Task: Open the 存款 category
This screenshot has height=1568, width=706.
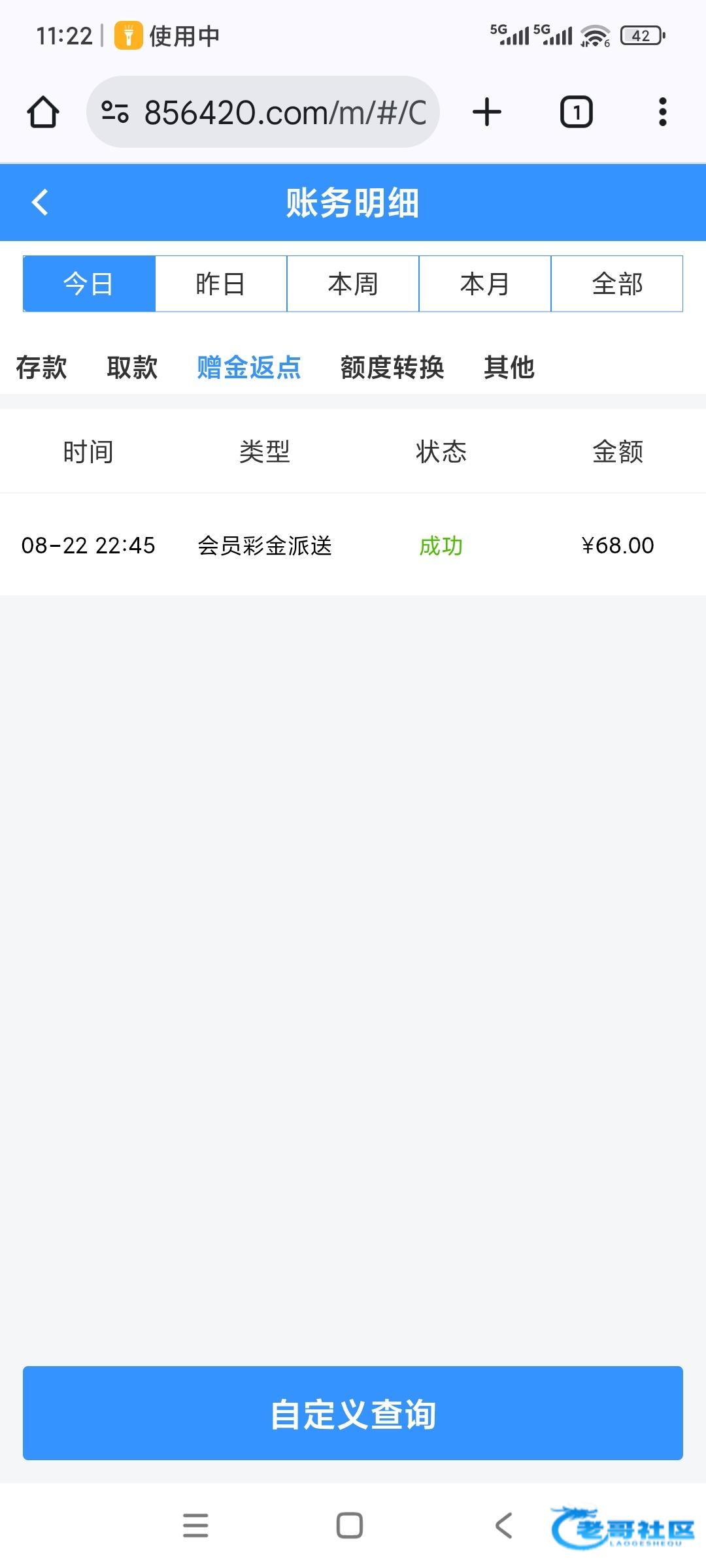Action: (41, 367)
